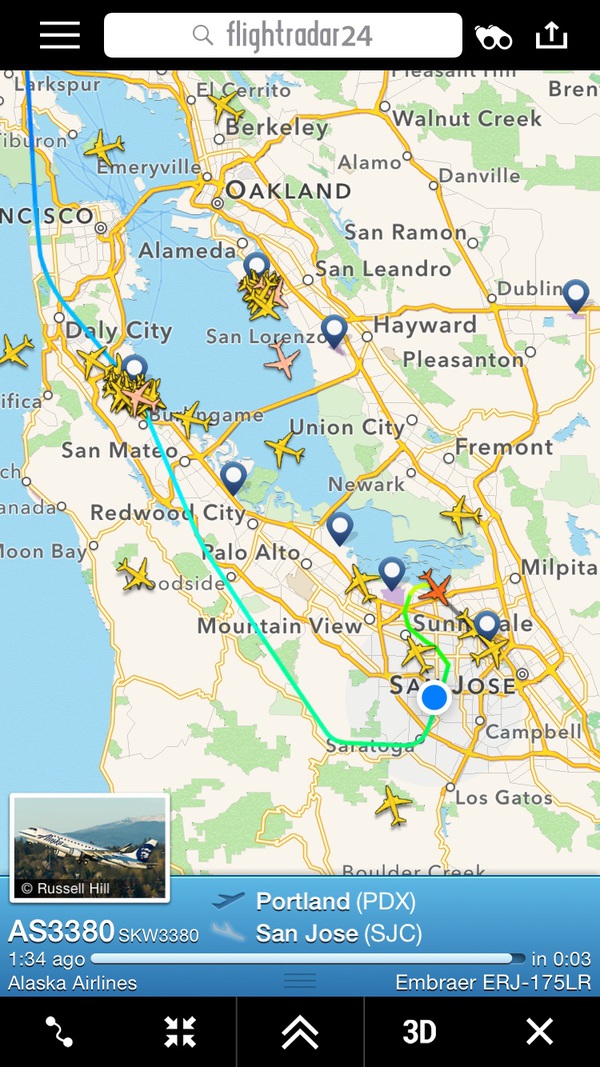Search in the flightradar24 search box
This screenshot has width=600, height=1067.
tap(283, 35)
